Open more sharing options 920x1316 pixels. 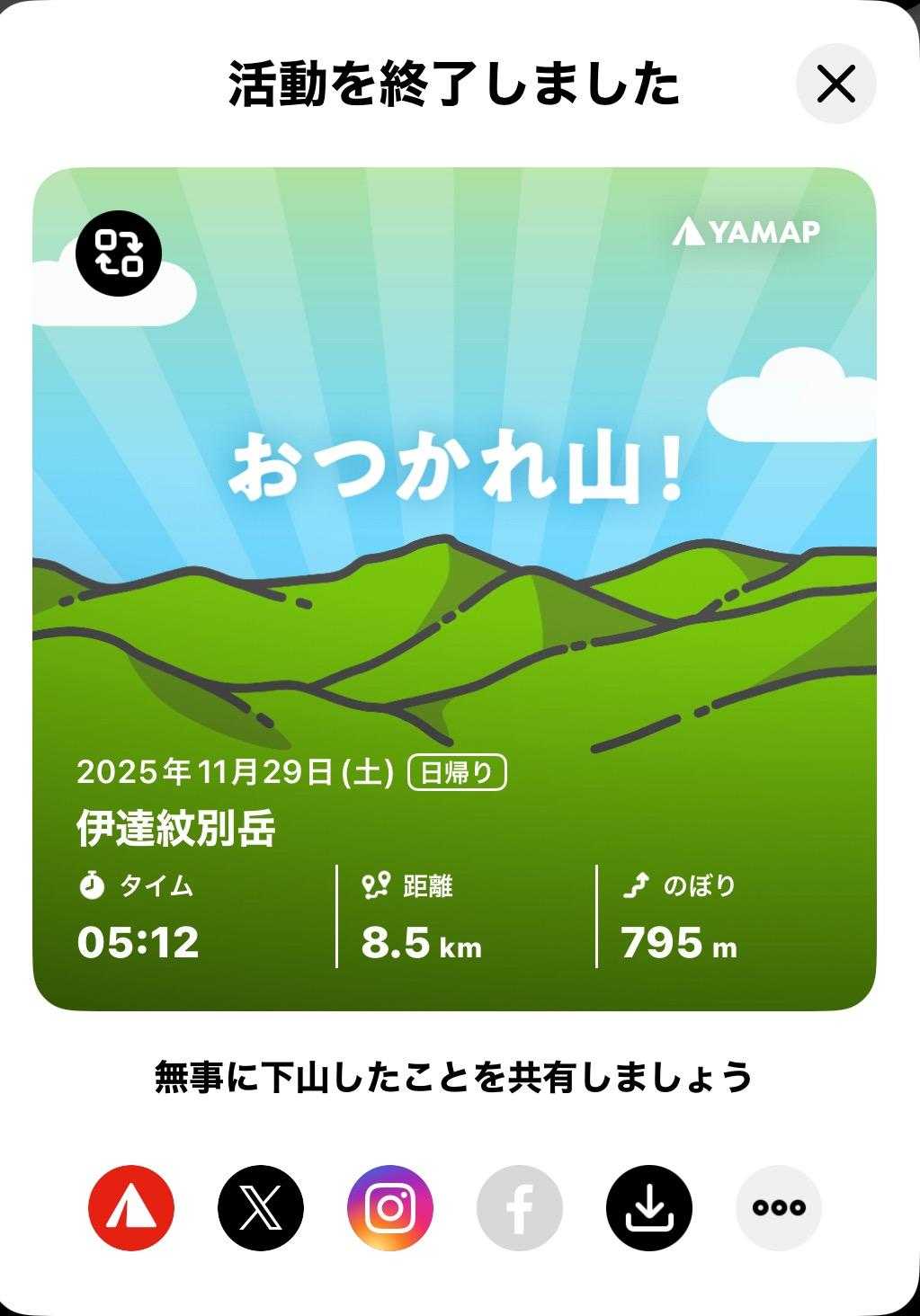point(779,1207)
